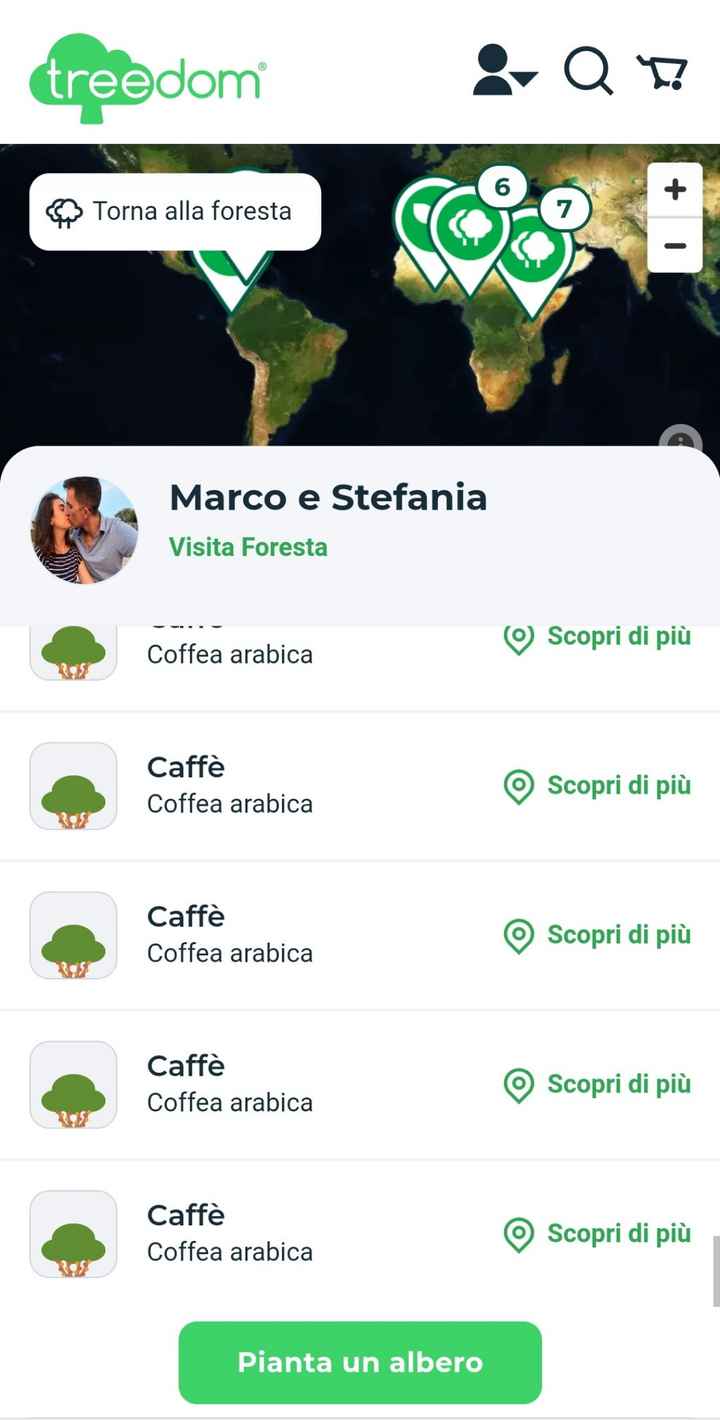Go to the Treedom home logo
The width and height of the screenshot is (720, 1420).
148,78
